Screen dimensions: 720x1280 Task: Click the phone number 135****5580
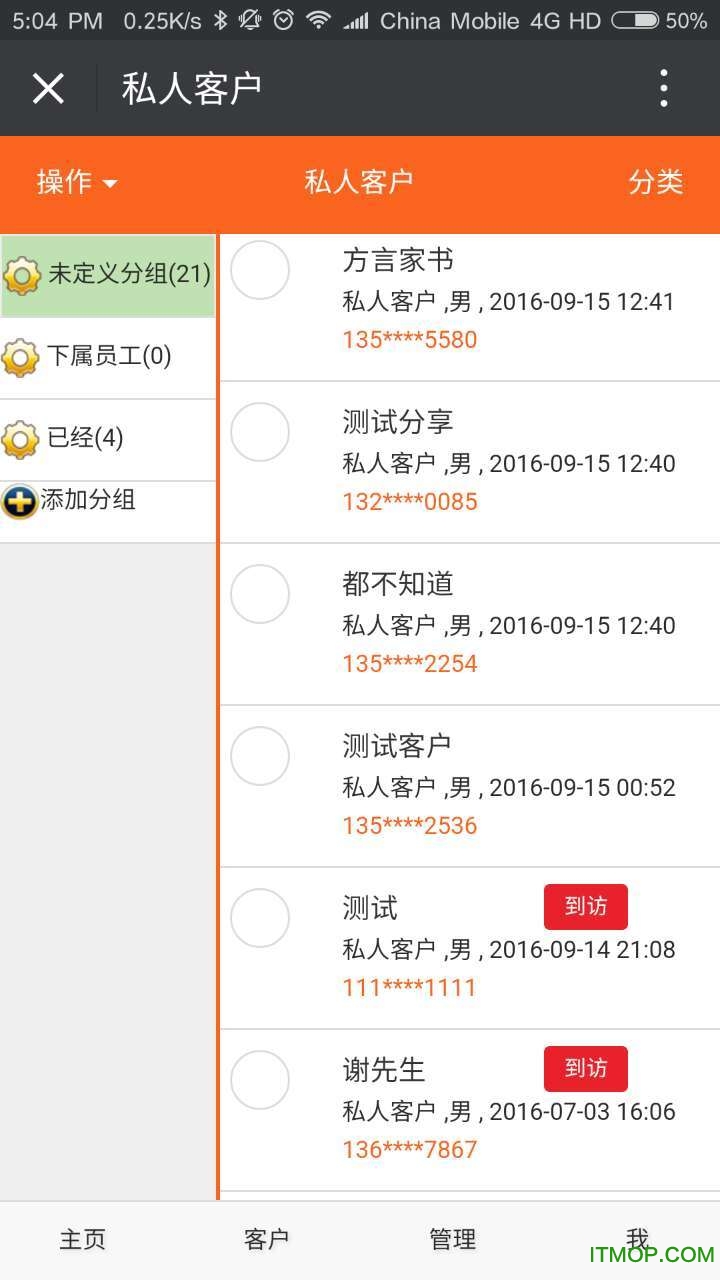(409, 340)
